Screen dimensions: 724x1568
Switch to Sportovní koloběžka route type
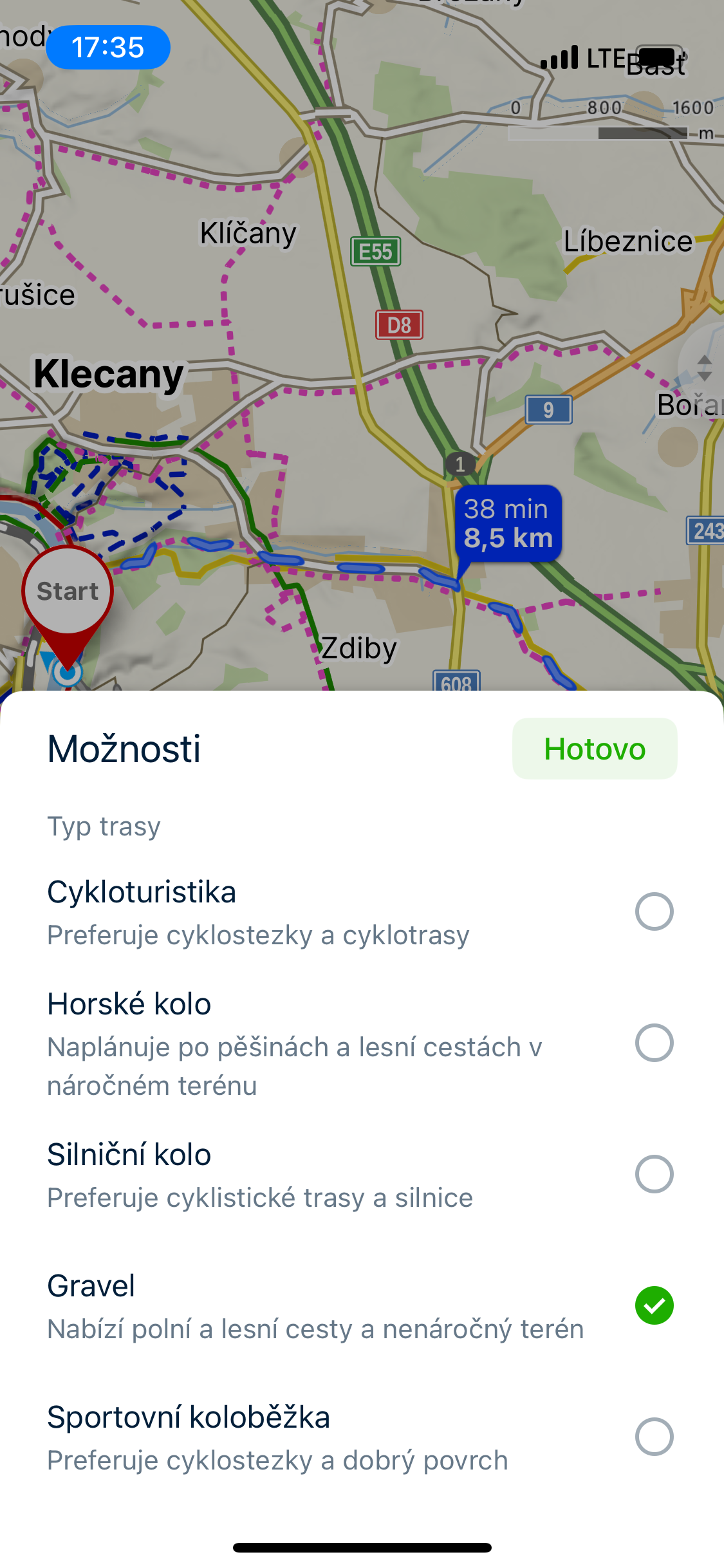362,1438
